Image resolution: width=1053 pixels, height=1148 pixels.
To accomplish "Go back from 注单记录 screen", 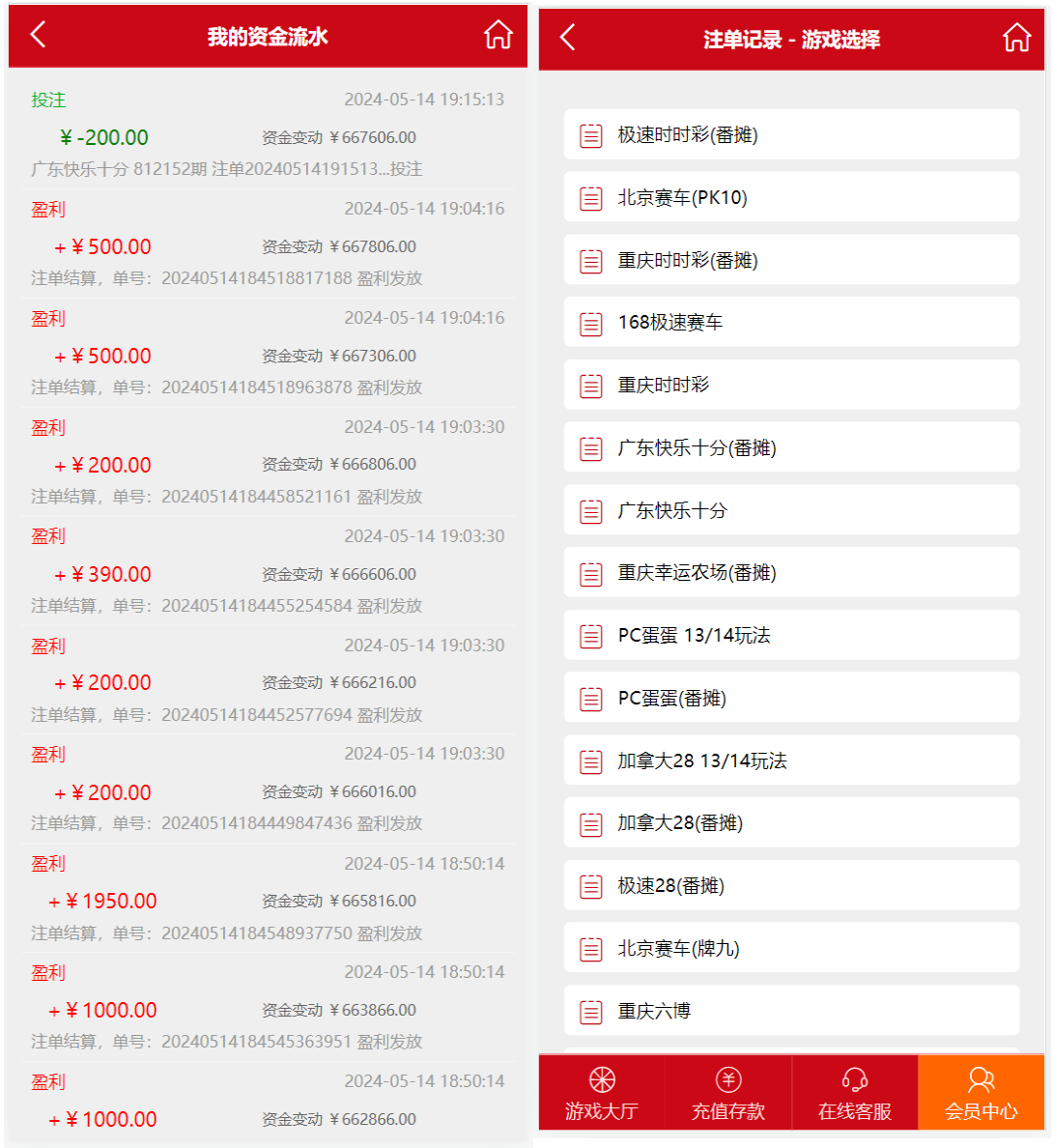I will click(x=567, y=38).
